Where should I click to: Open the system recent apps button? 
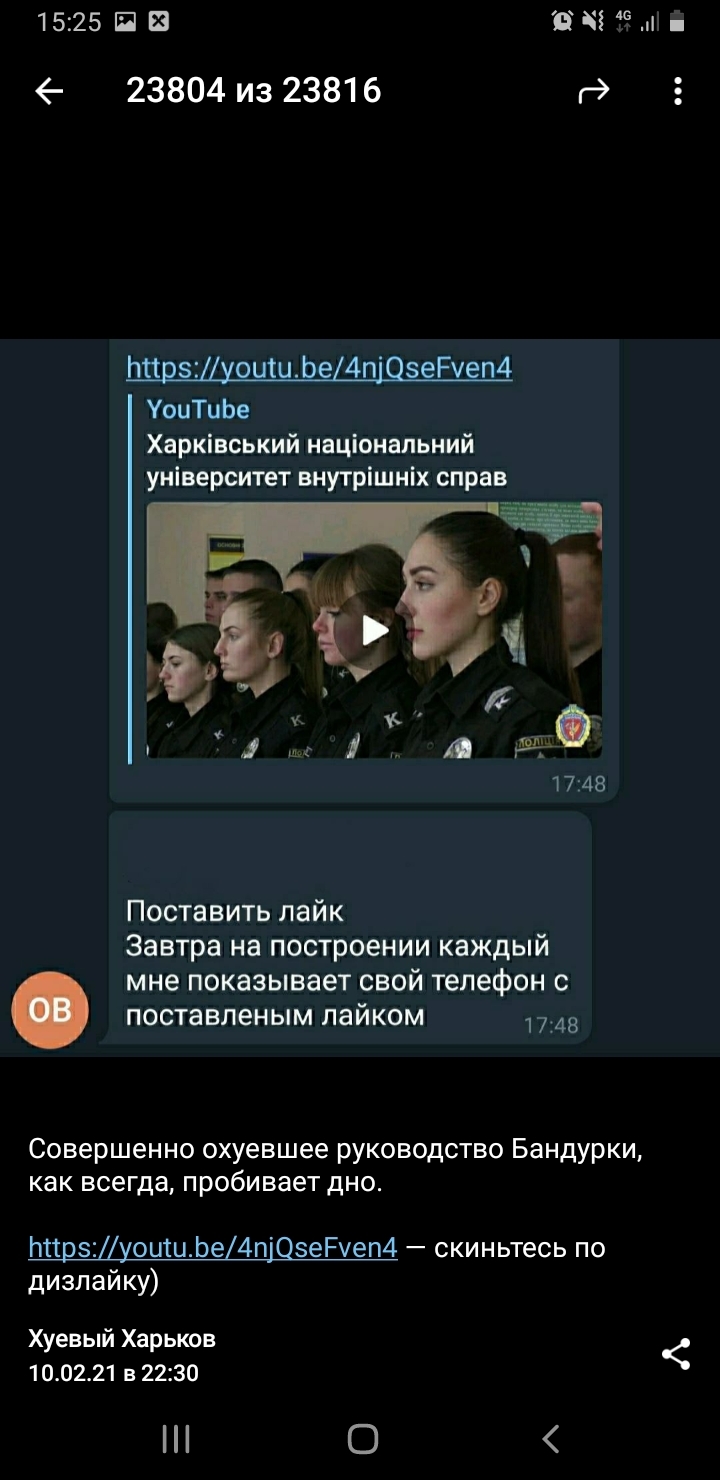pos(176,1438)
